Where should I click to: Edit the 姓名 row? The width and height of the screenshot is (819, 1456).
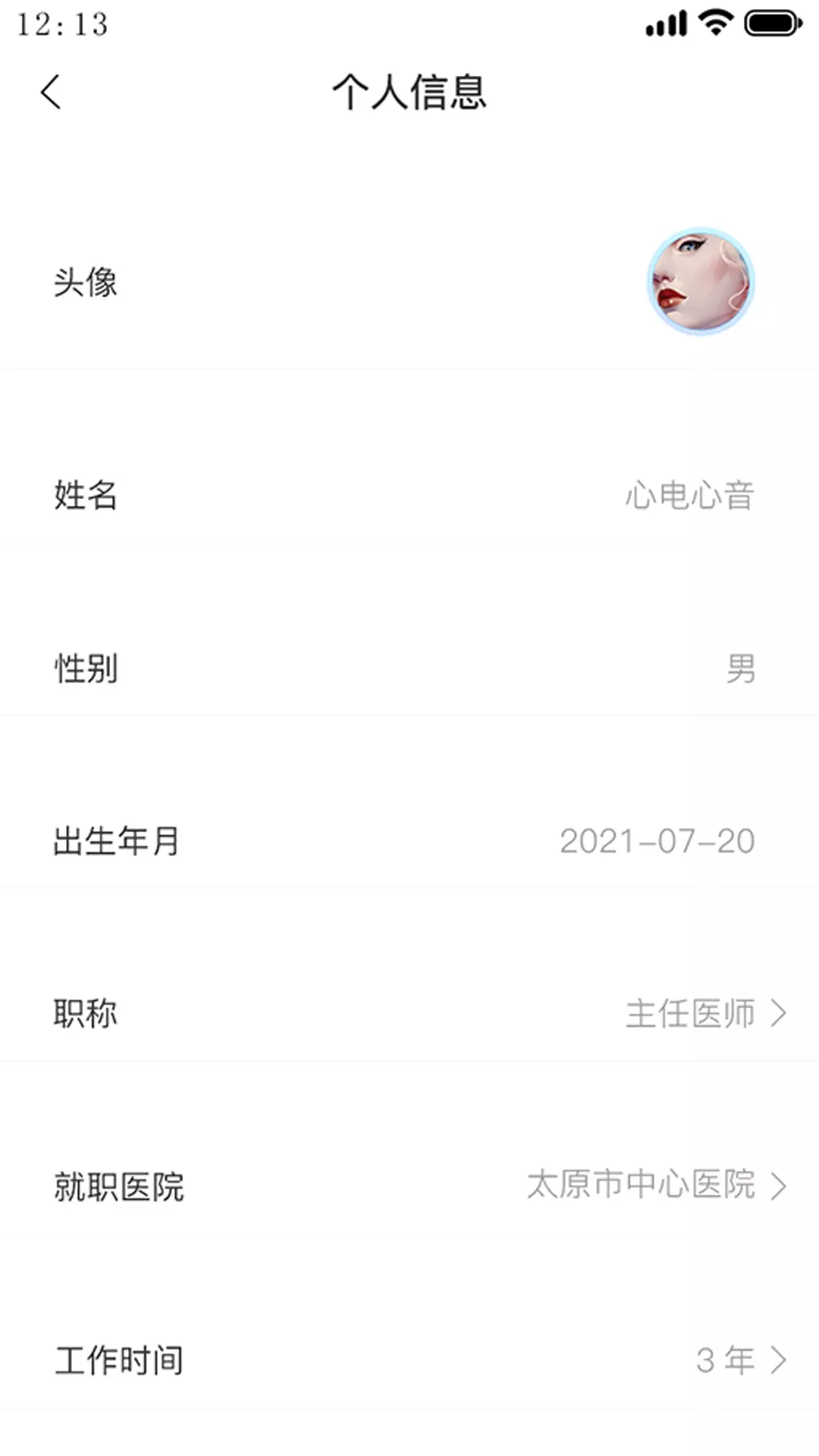pos(409,495)
